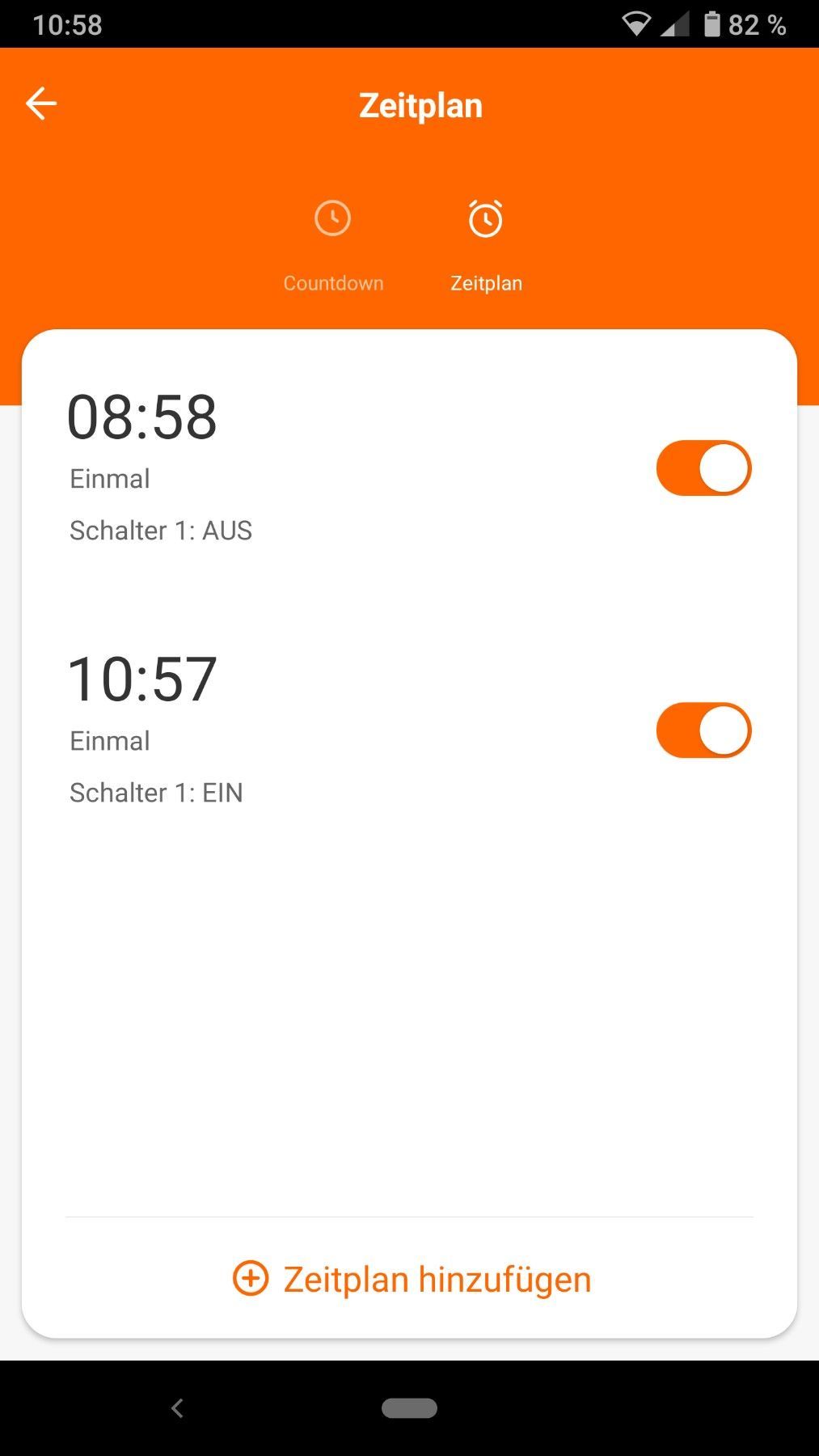This screenshot has width=819, height=1456.
Task: Go back using the top arrow
Action: (41, 104)
